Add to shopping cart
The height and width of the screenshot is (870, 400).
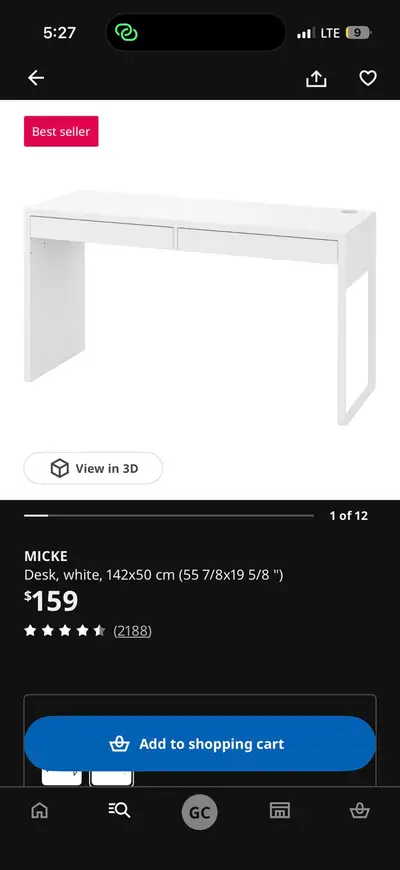(200, 743)
